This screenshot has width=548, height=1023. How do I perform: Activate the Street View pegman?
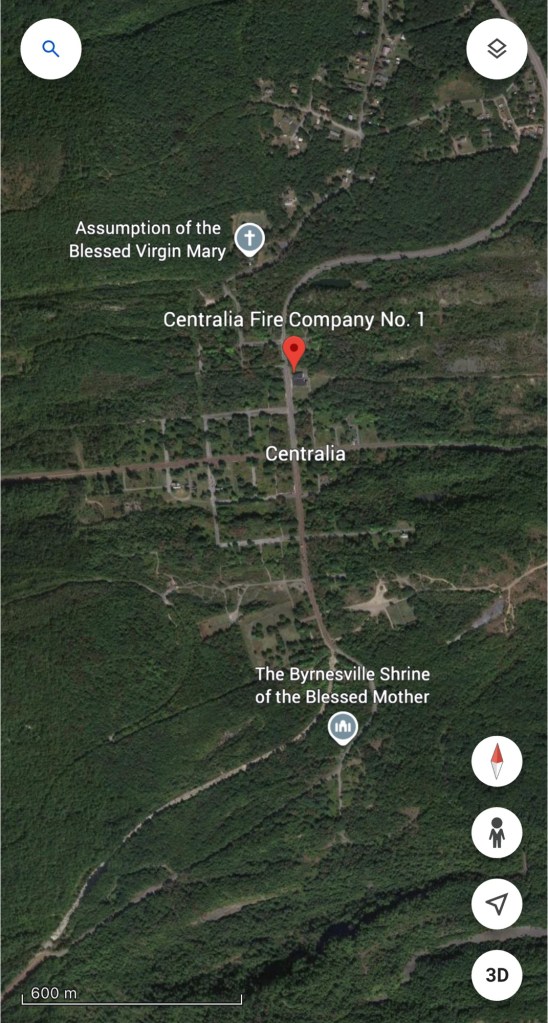(x=497, y=832)
